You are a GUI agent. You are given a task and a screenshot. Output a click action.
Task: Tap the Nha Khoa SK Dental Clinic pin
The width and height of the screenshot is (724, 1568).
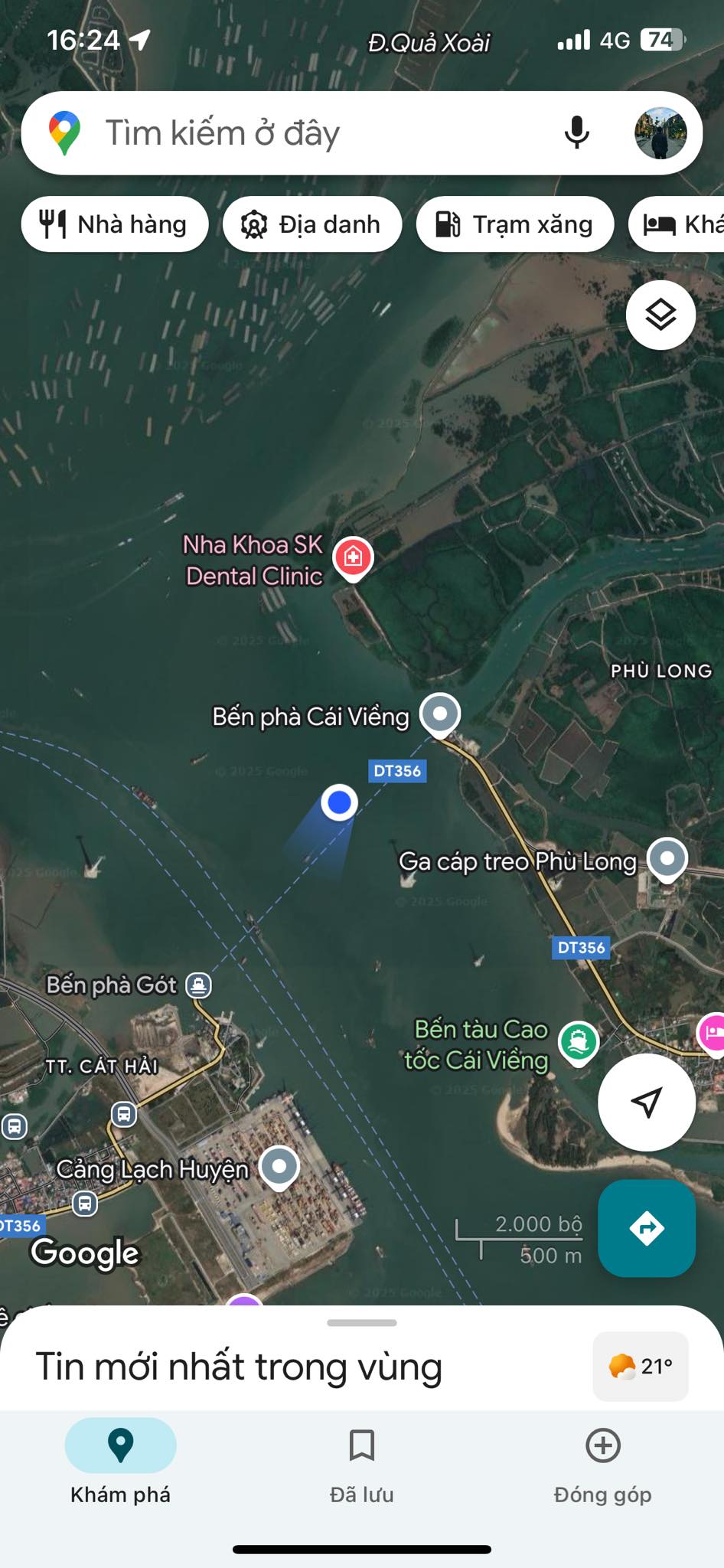tap(353, 557)
